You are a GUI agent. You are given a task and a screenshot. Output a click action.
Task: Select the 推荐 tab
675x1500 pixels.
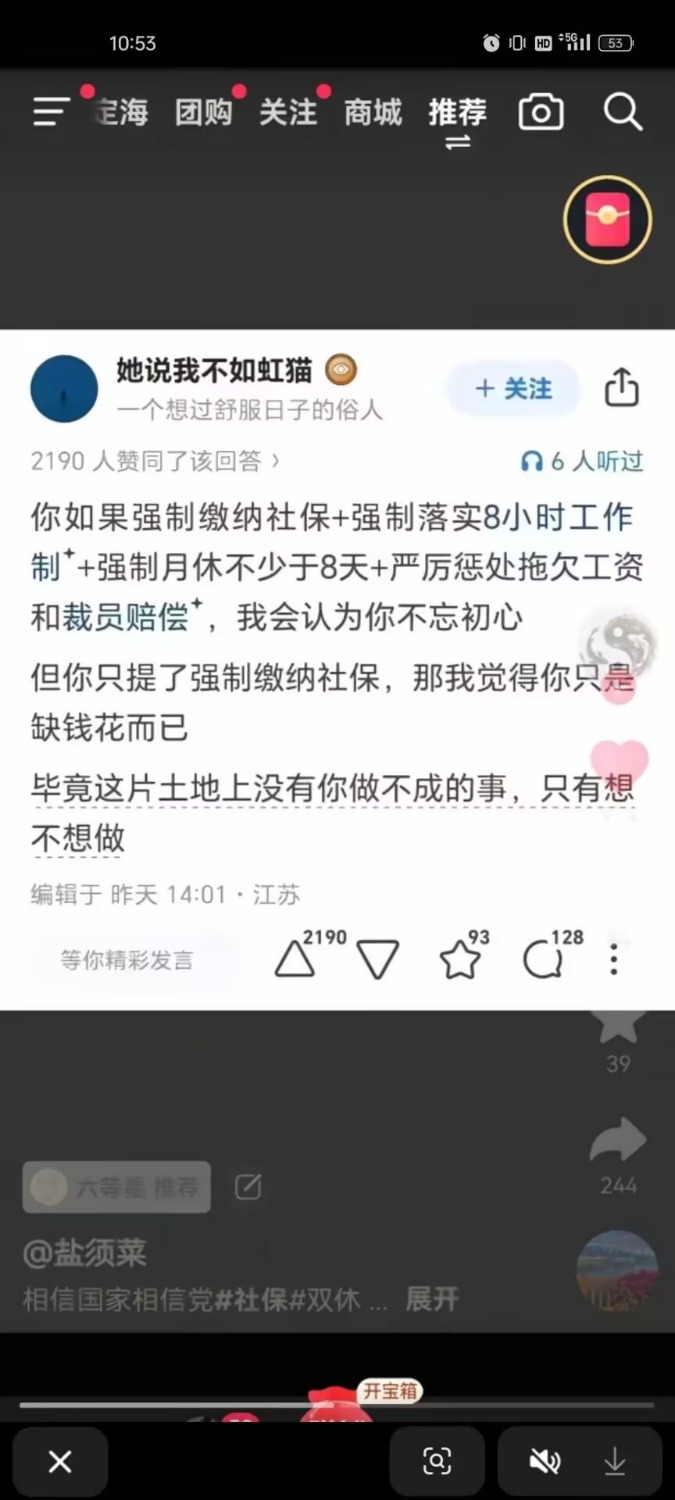click(457, 112)
